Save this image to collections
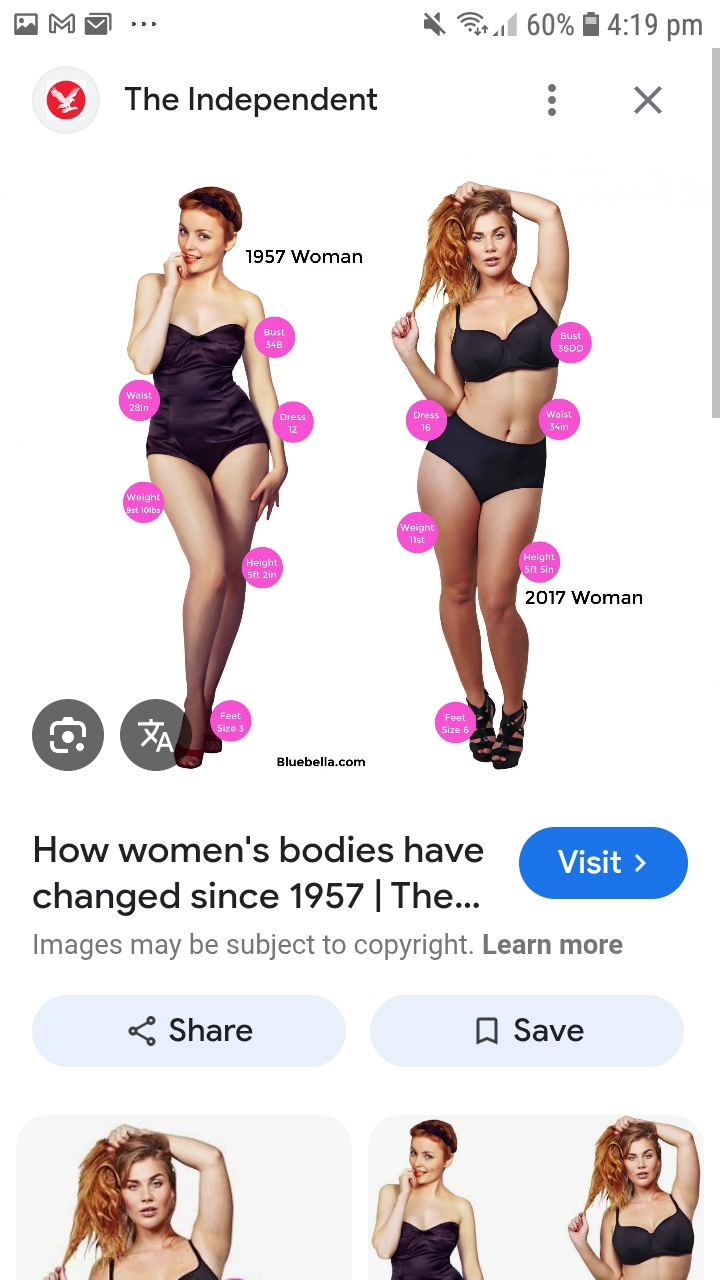The width and height of the screenshot is (720, 1280). tap(527, 1031)
